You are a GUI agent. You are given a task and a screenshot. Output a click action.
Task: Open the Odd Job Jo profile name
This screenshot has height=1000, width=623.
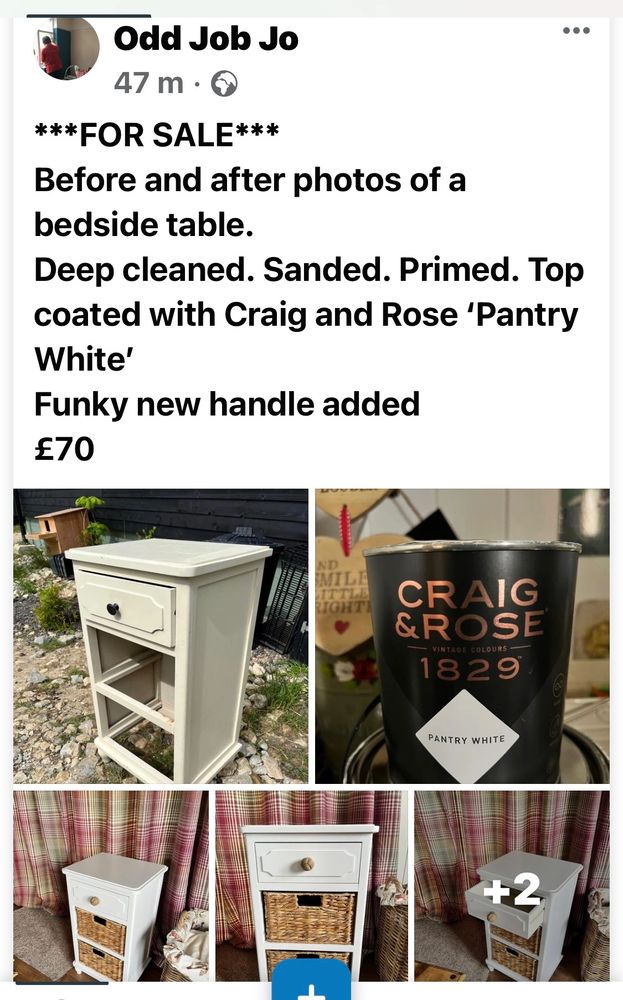coord(205,39)
